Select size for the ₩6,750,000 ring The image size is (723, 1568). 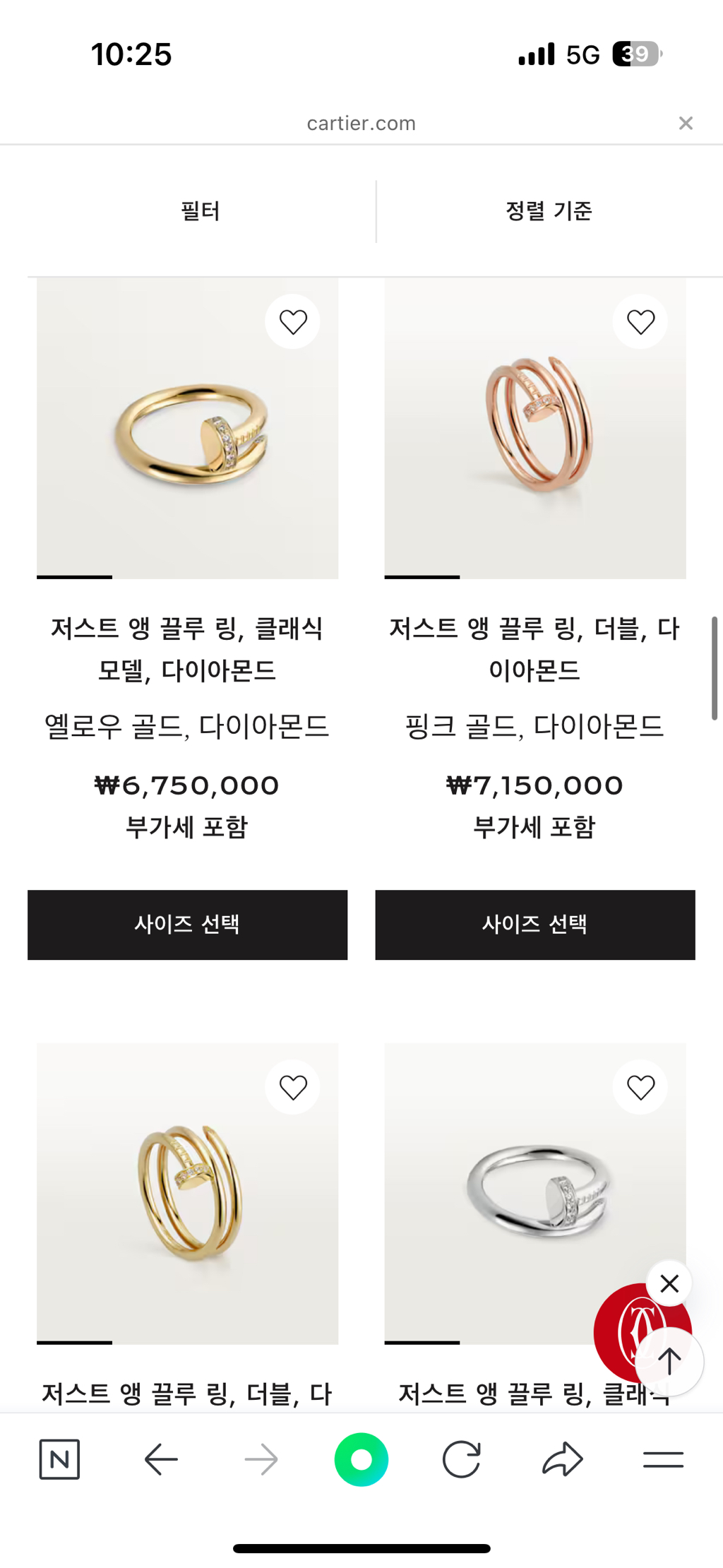click(187, 925)
